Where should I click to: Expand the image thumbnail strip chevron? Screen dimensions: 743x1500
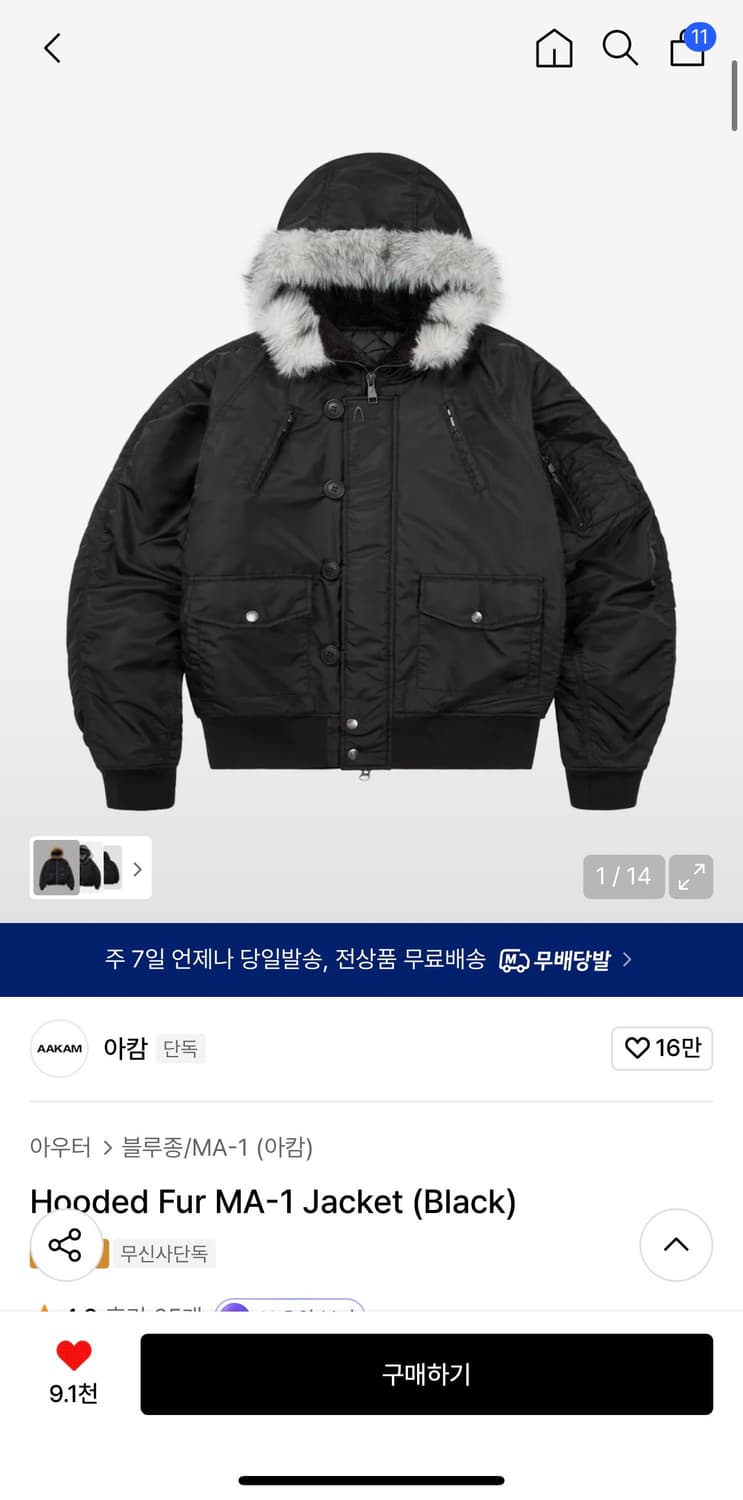click(137, 869)
